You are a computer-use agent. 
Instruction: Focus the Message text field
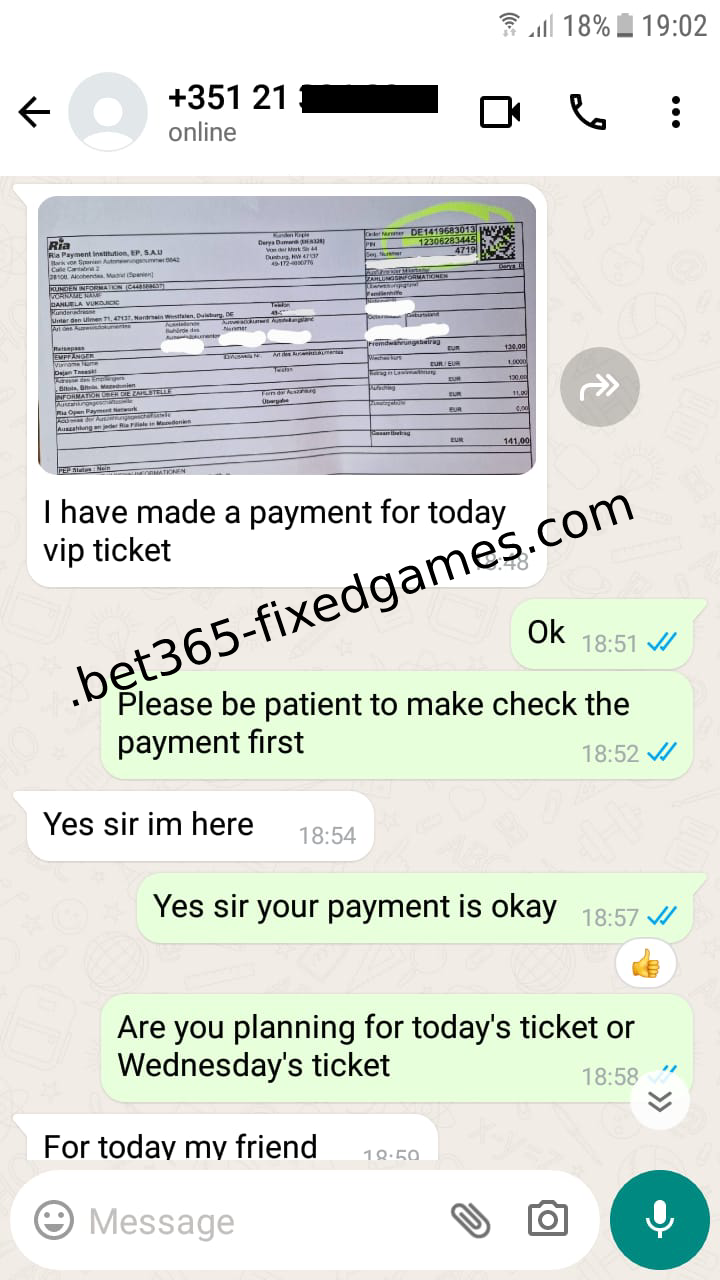pyautogui.click(x=260, y=1221)
